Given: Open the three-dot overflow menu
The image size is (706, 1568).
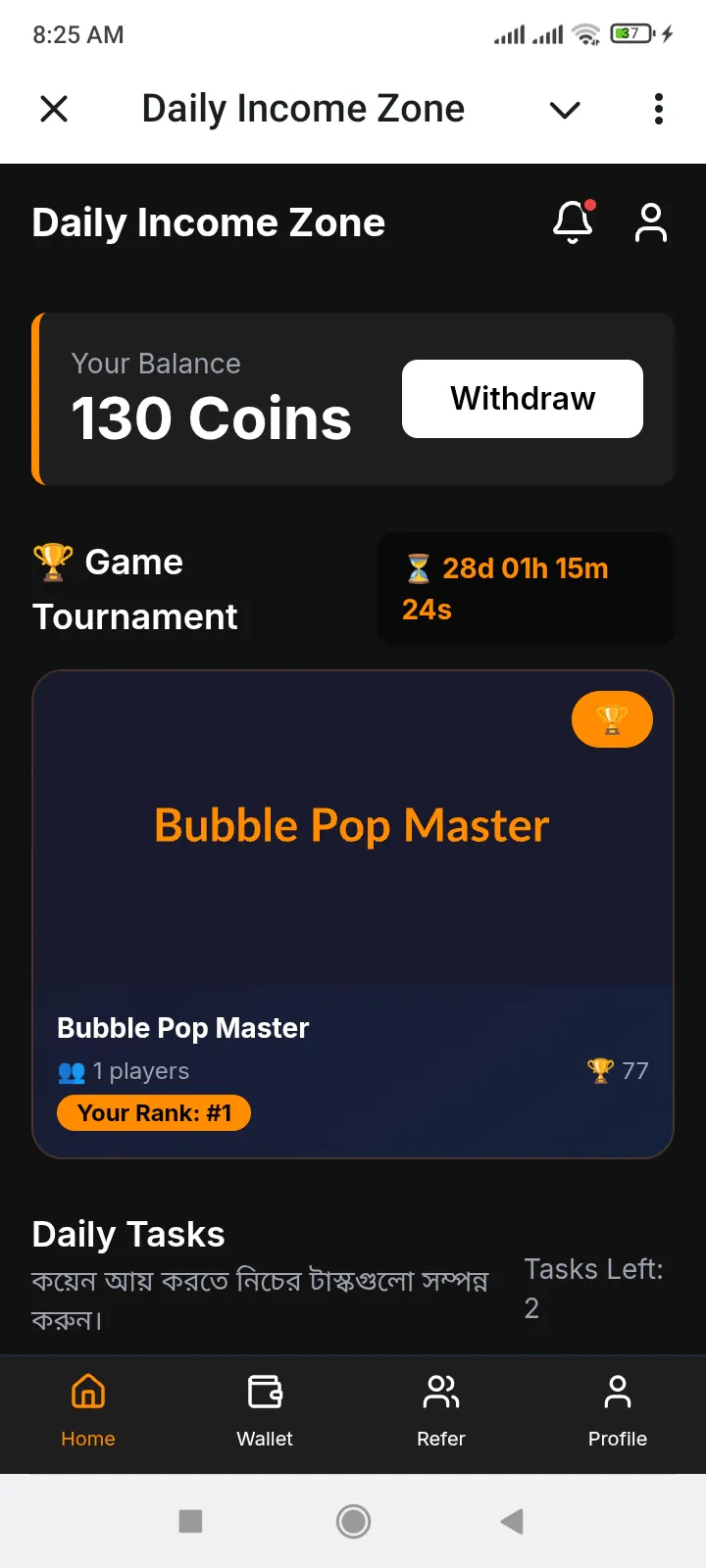Looking at the screenshot, I should click(659, 109).
